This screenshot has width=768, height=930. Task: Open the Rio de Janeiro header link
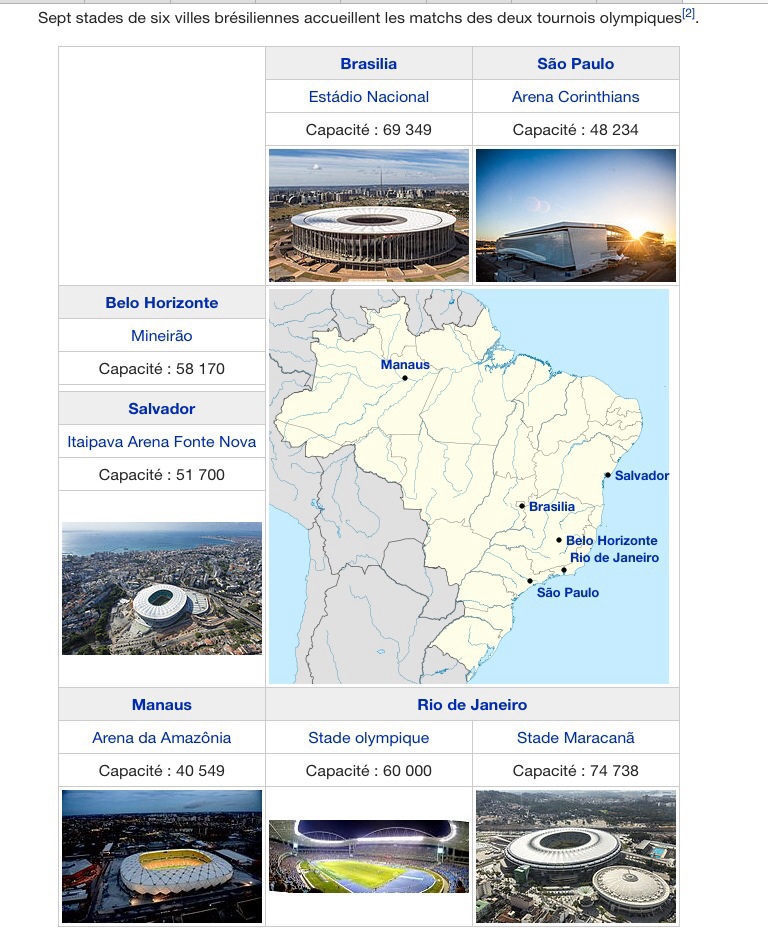[x=472, y=704]
